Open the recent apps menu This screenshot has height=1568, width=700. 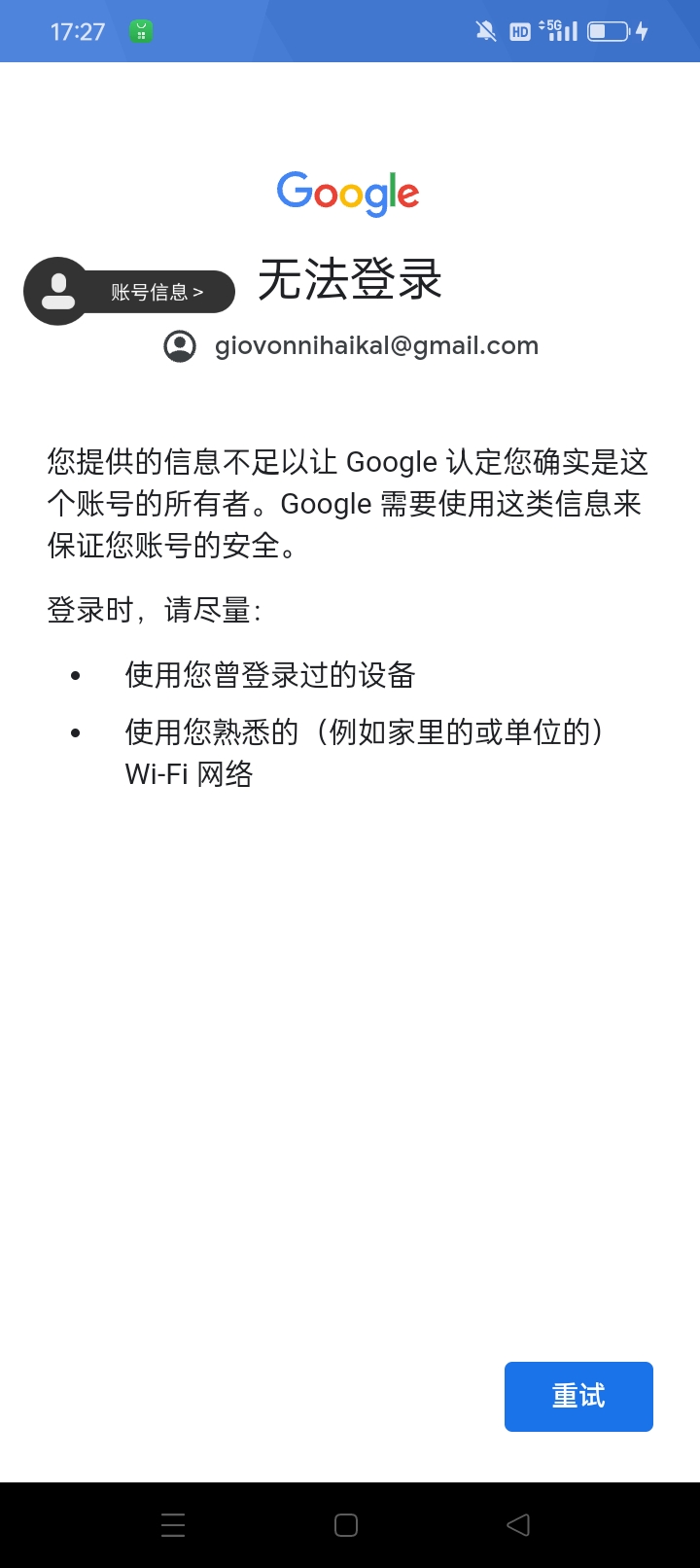pyautogui.click(x=173, y=1524)
